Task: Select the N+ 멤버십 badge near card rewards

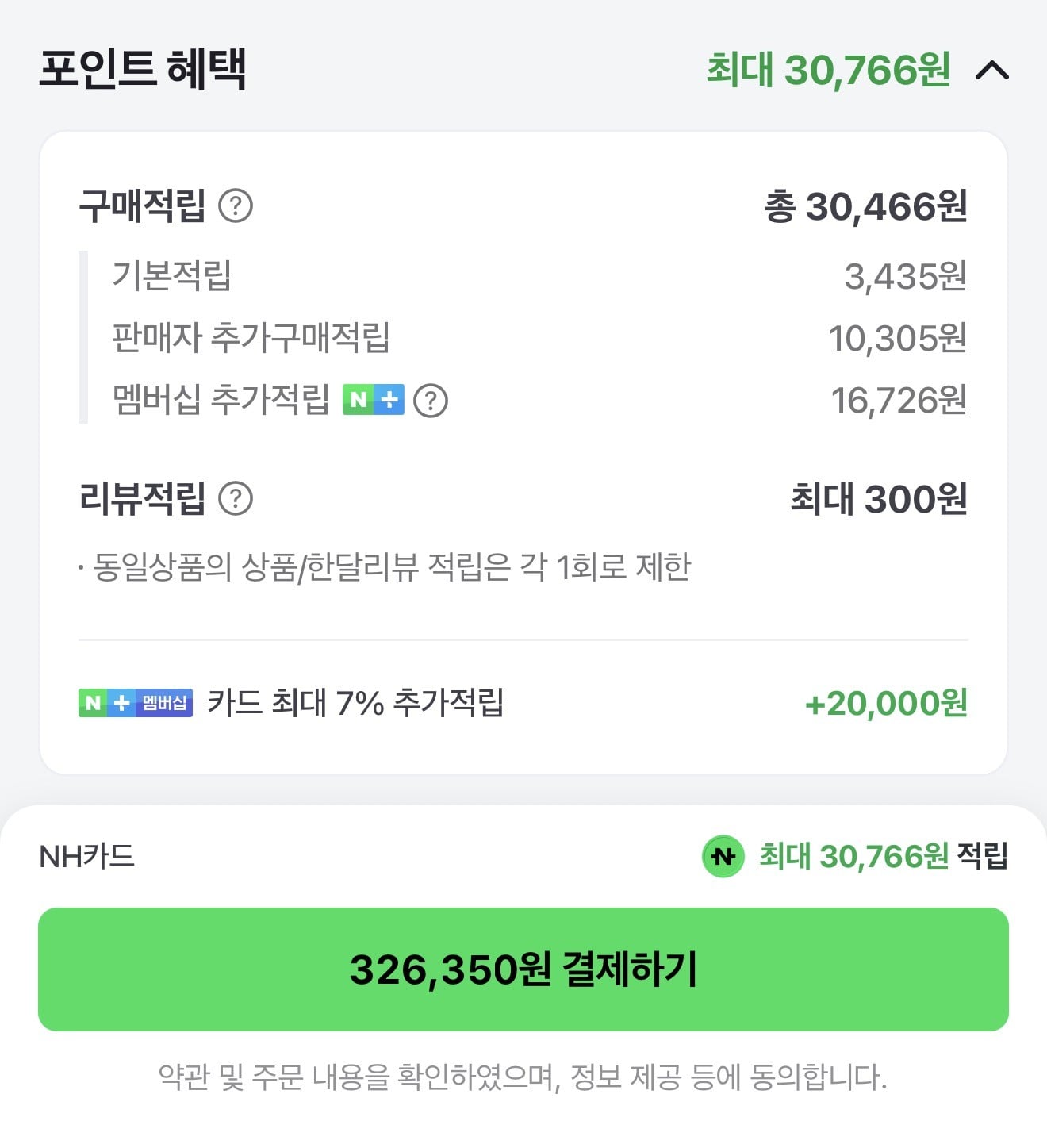Action: [x=135, y=703]
